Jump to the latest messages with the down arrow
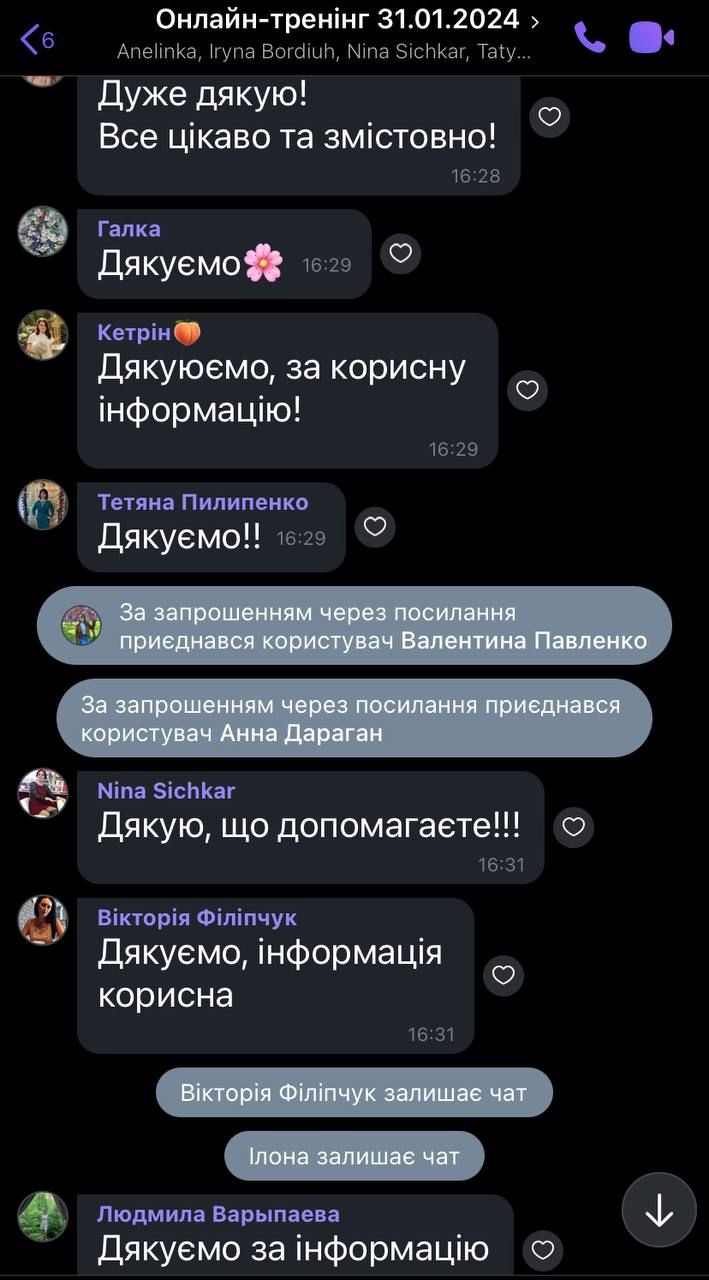709x1280 pixels. click(x=659, y=1209)
